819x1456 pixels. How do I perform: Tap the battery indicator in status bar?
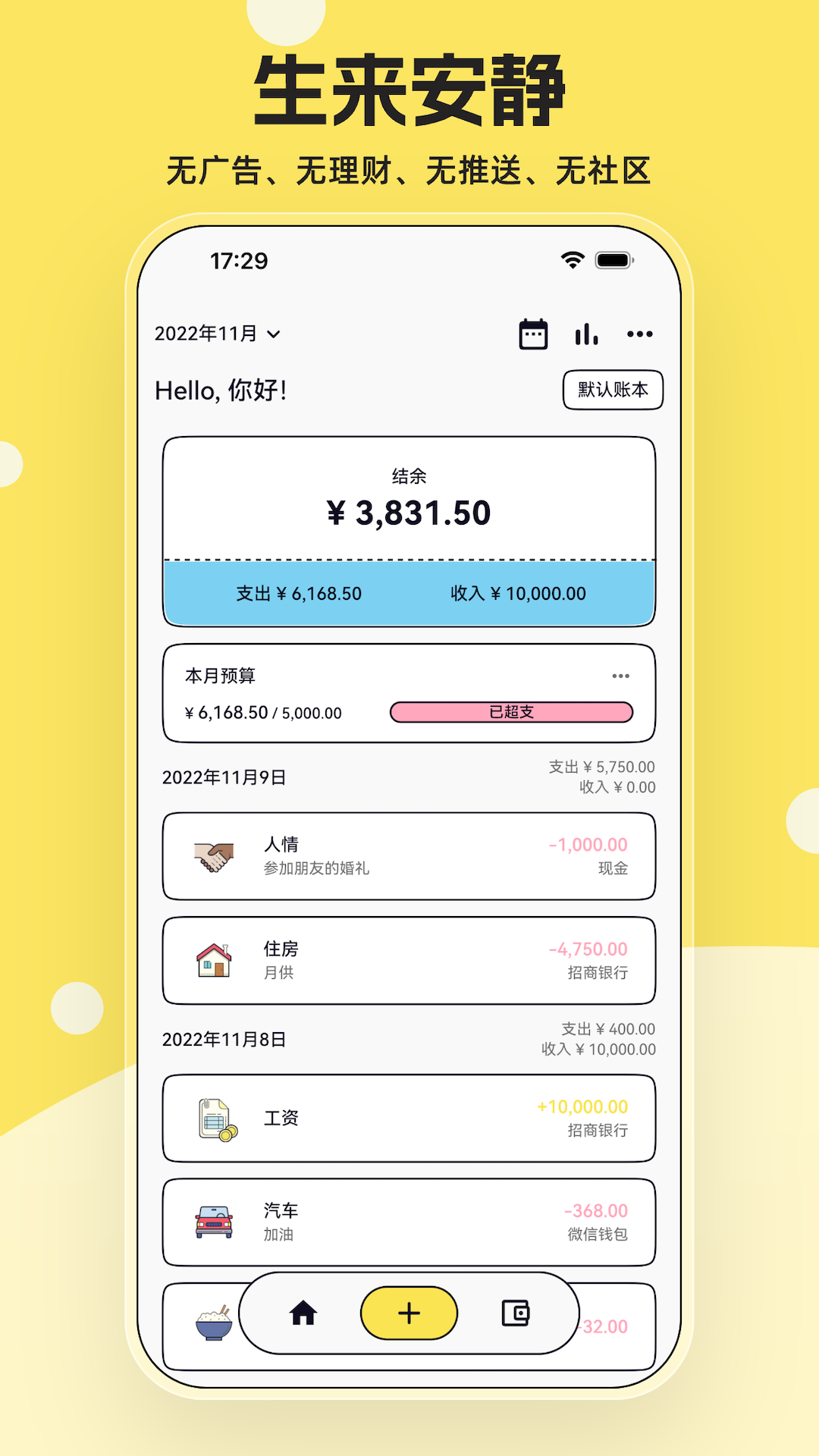(612, 259)
